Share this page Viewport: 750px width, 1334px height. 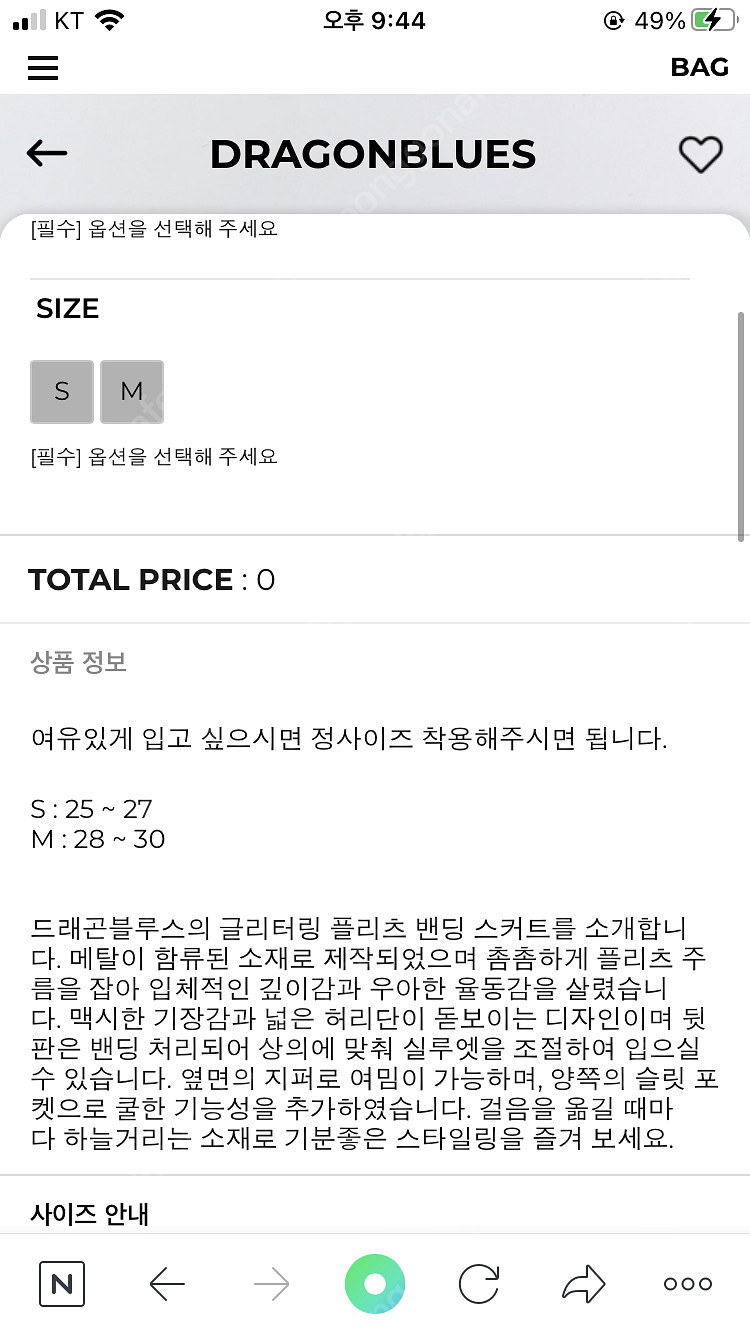(583, 1284)
